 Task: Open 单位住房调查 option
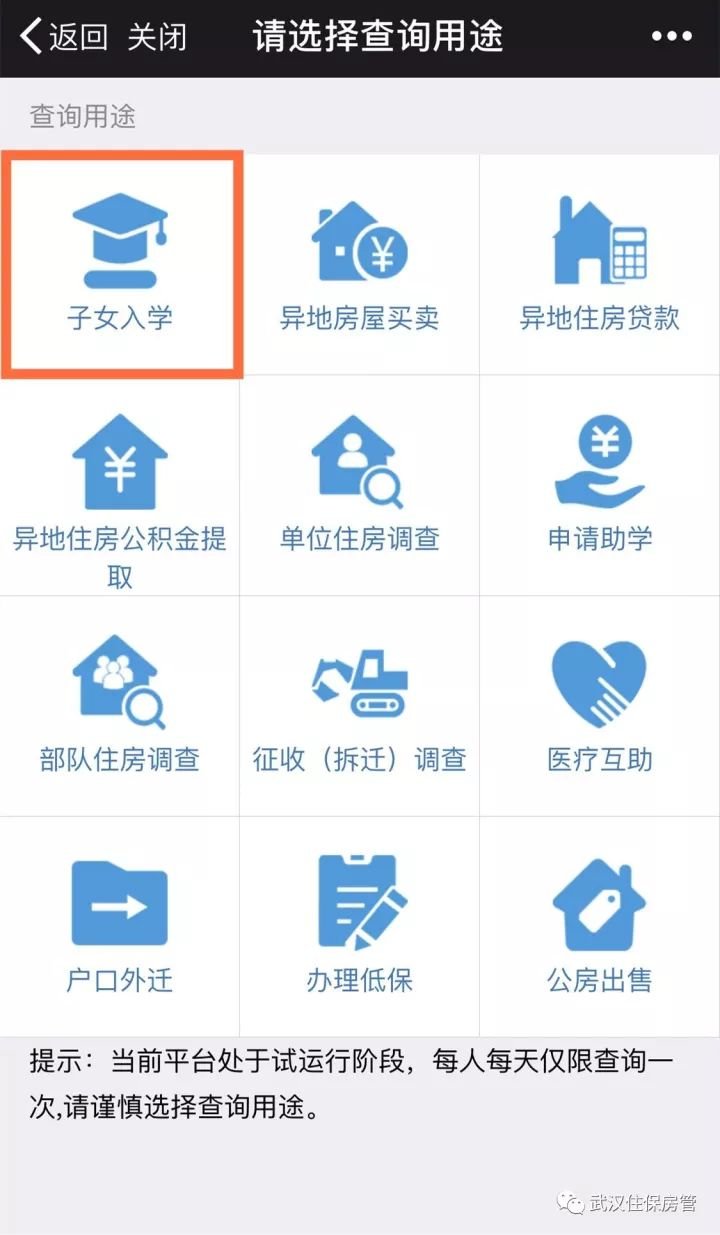360,486
